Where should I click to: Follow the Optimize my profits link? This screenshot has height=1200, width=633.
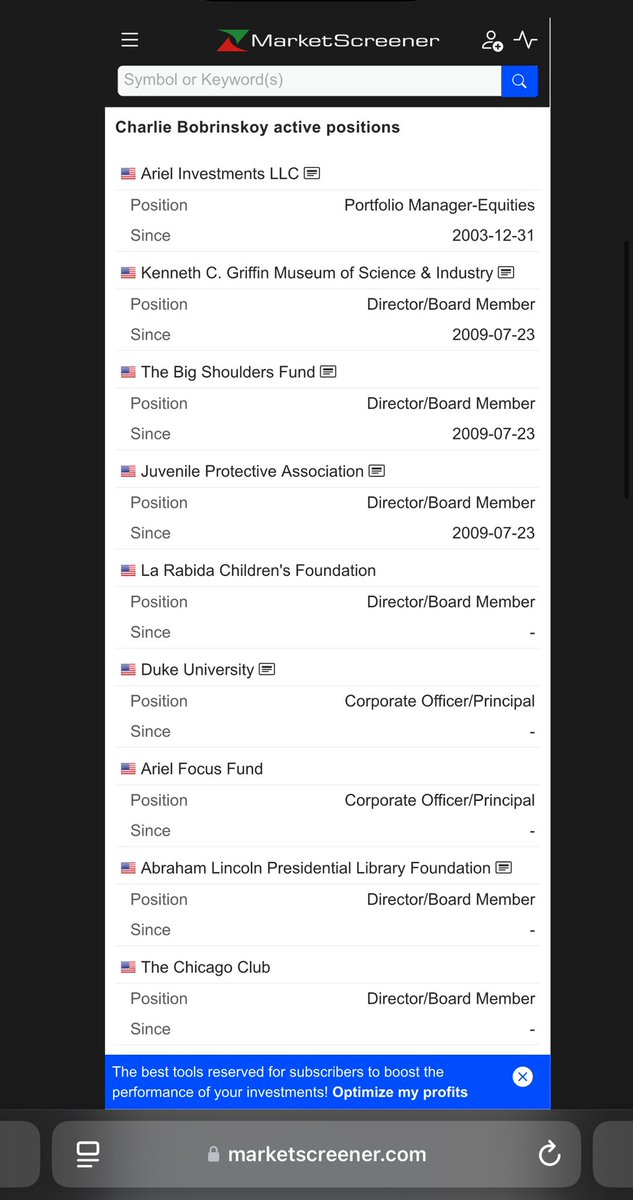click(x=400, y=1092)
